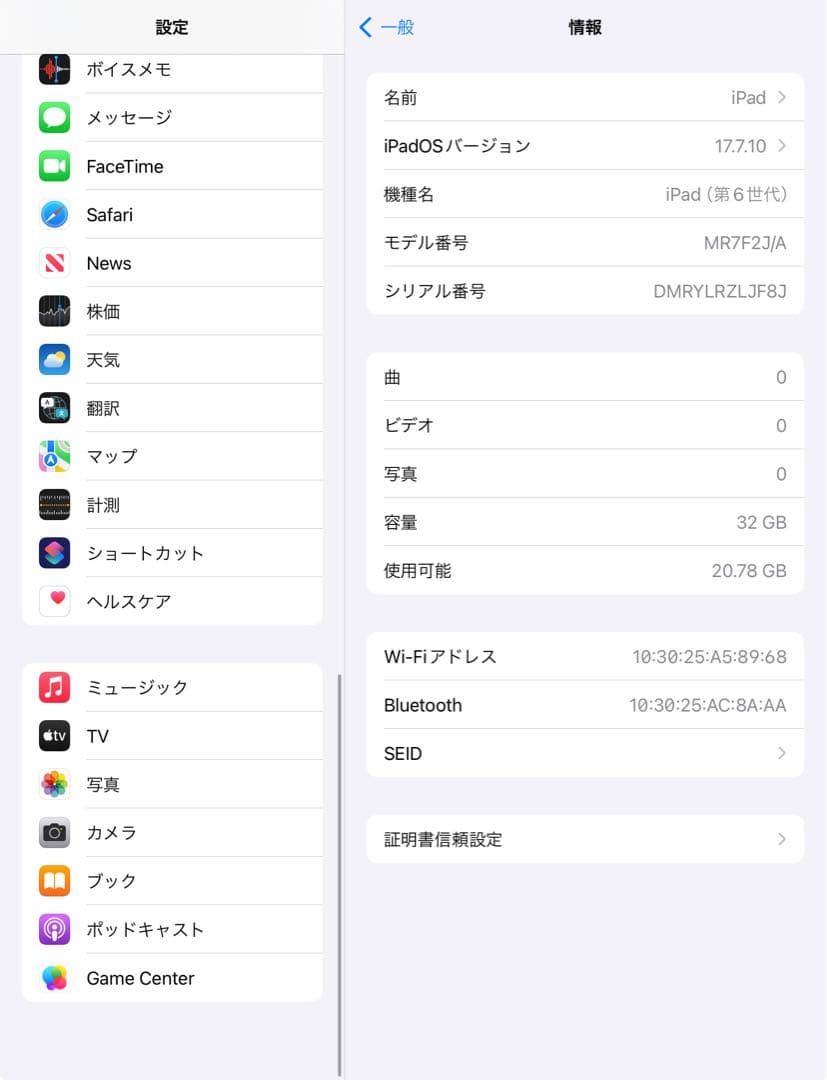This screenshot has width=827, height=1080.
Task: Tap the News app icon
Action: (54, 263)
